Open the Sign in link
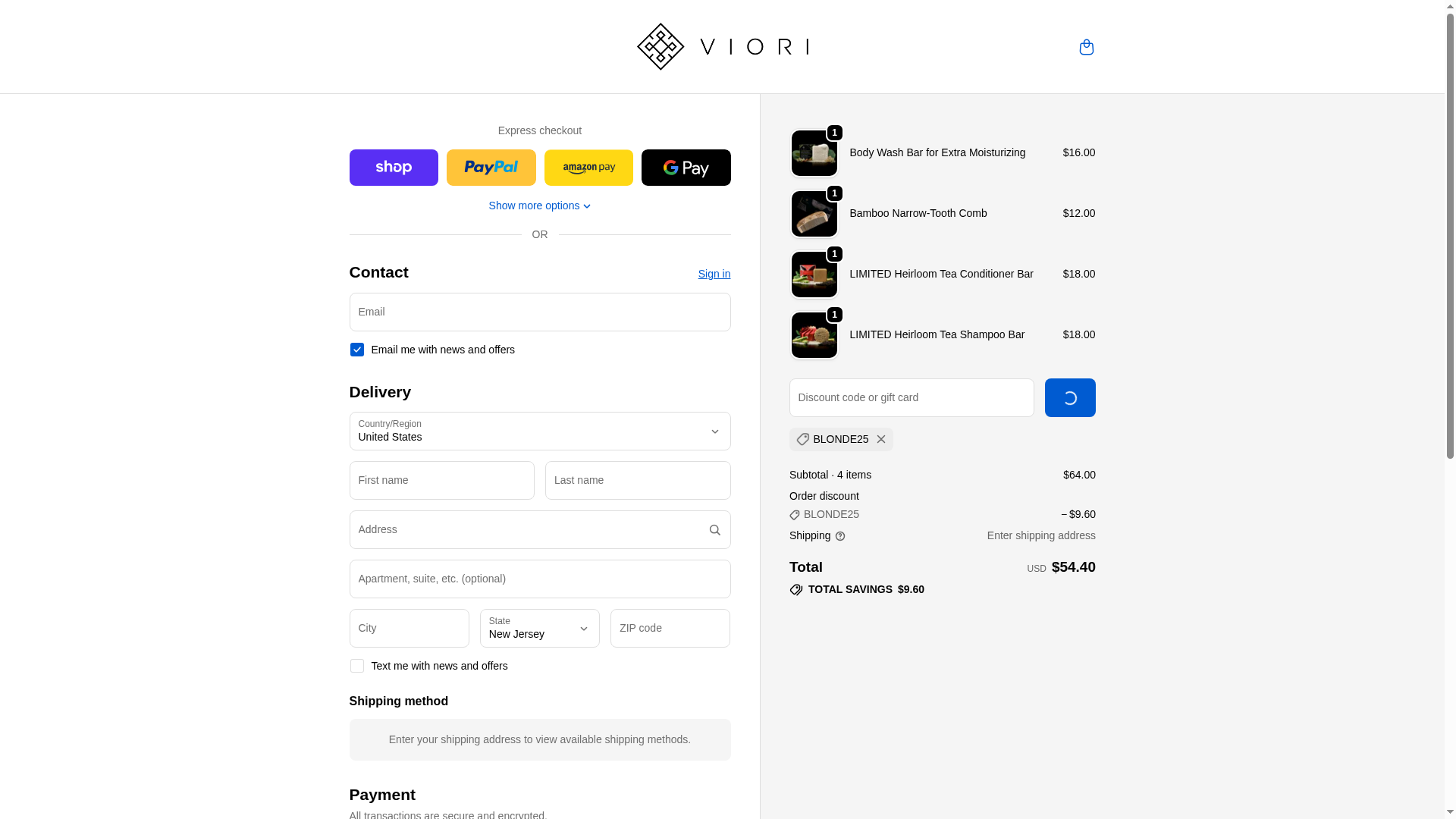This screenshot has width=1456, height=819. [x=714, y=274]
